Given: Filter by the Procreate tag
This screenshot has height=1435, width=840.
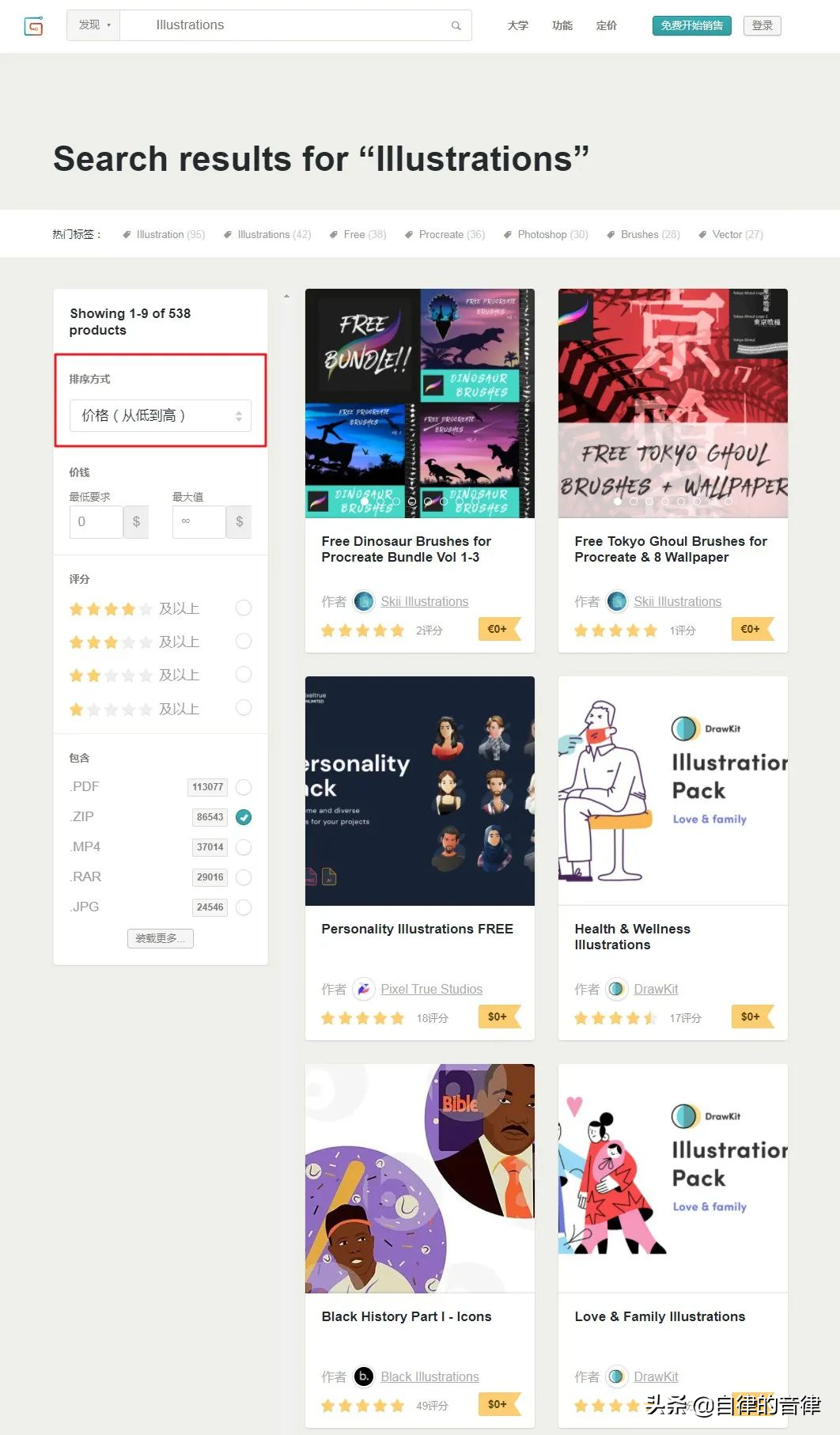Looking at the screenshot, I should [451, 234].
